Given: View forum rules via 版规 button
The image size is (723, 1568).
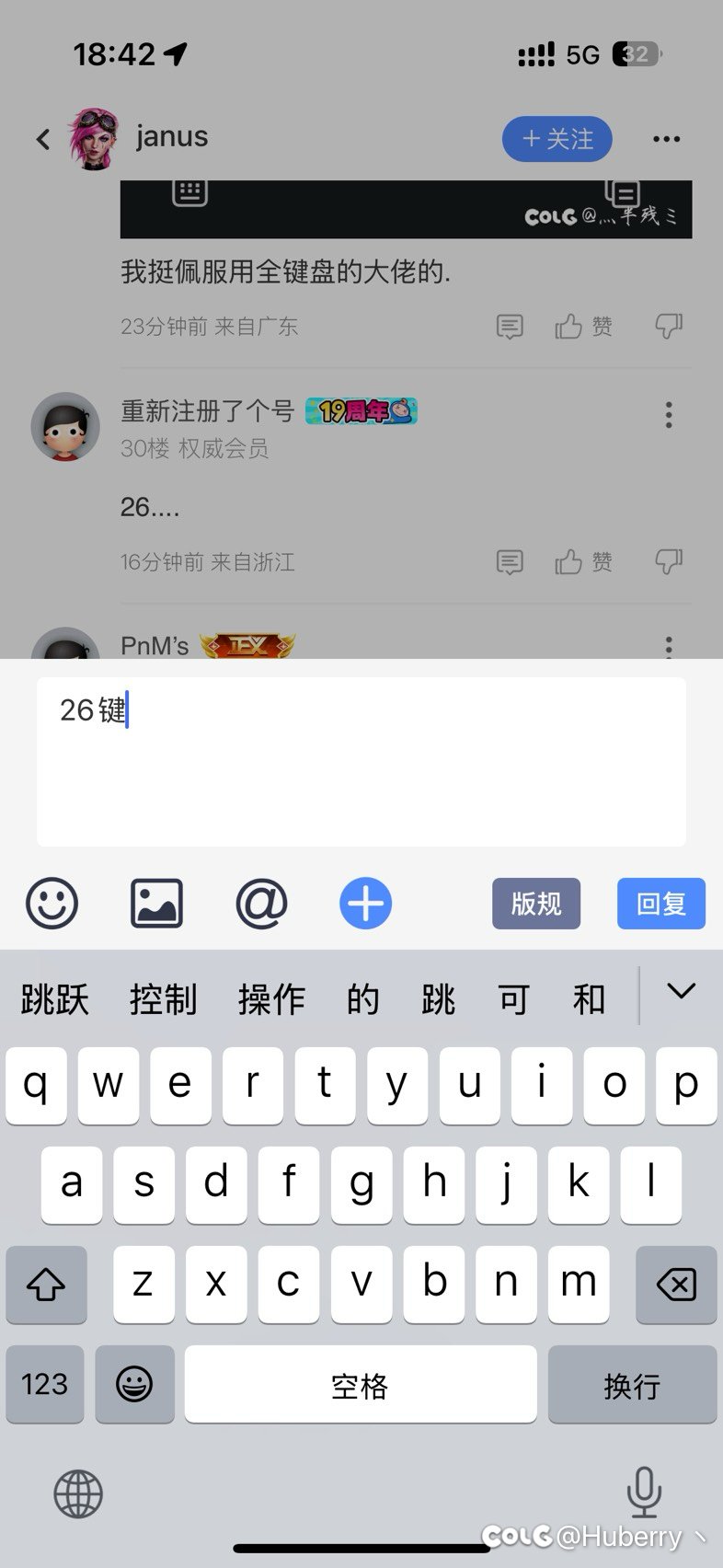Looking at the screenshot, I should (535, 903).
